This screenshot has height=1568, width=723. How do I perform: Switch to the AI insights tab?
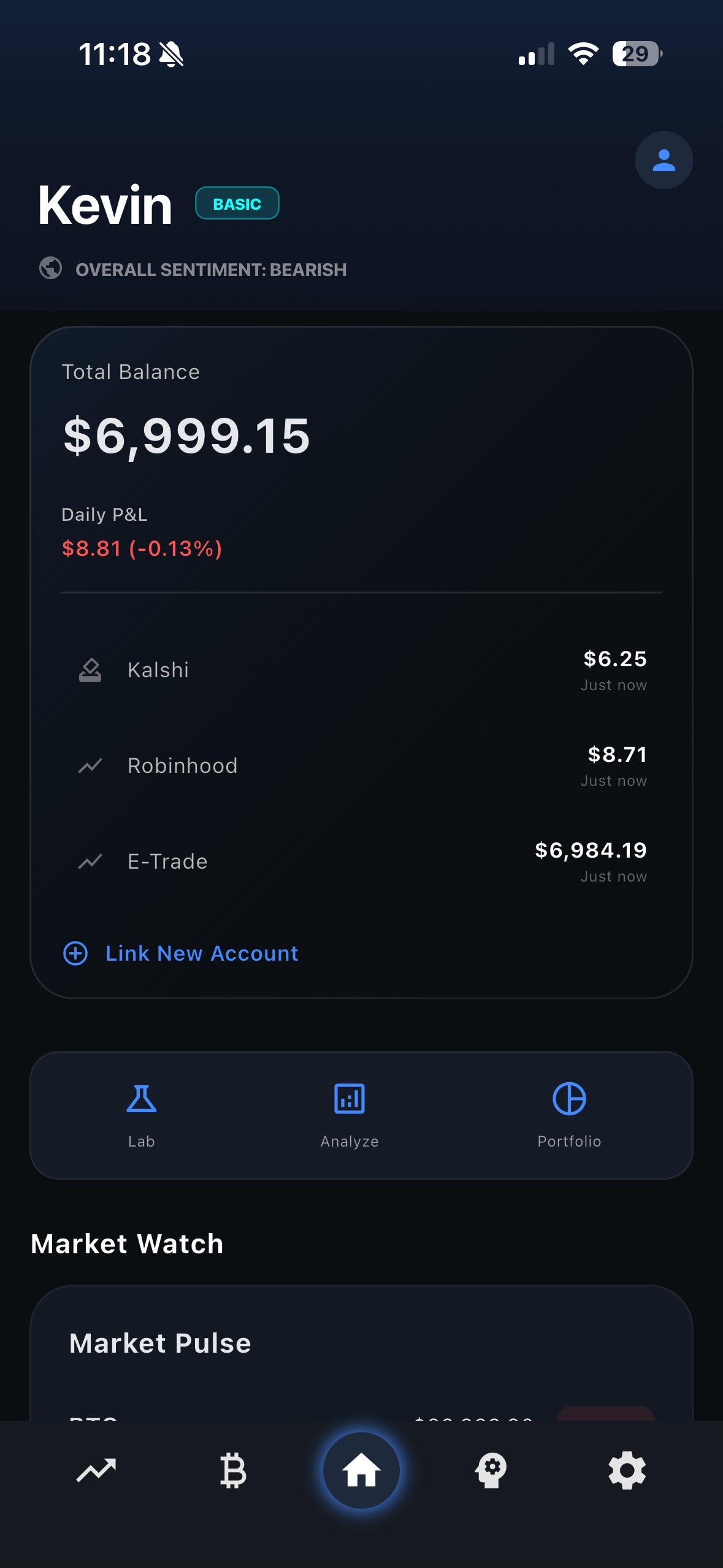491,1470
